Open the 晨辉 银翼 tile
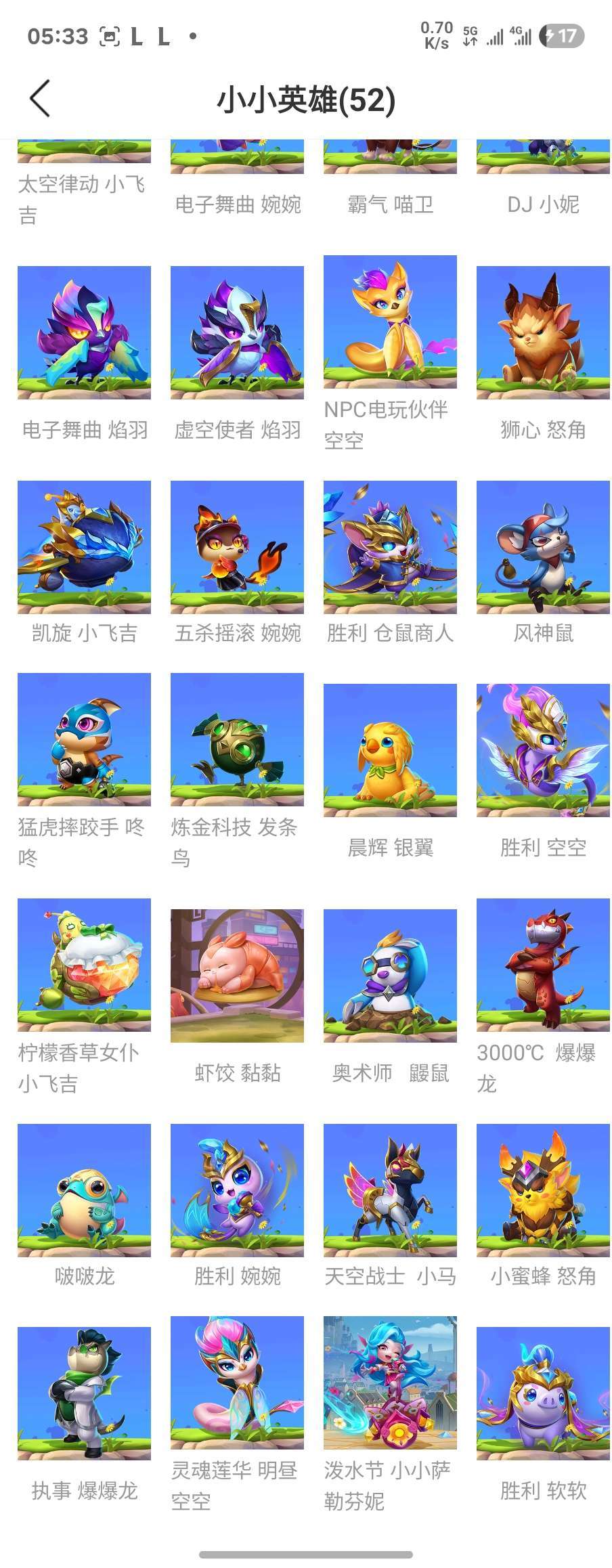 [x=390, y=750]
